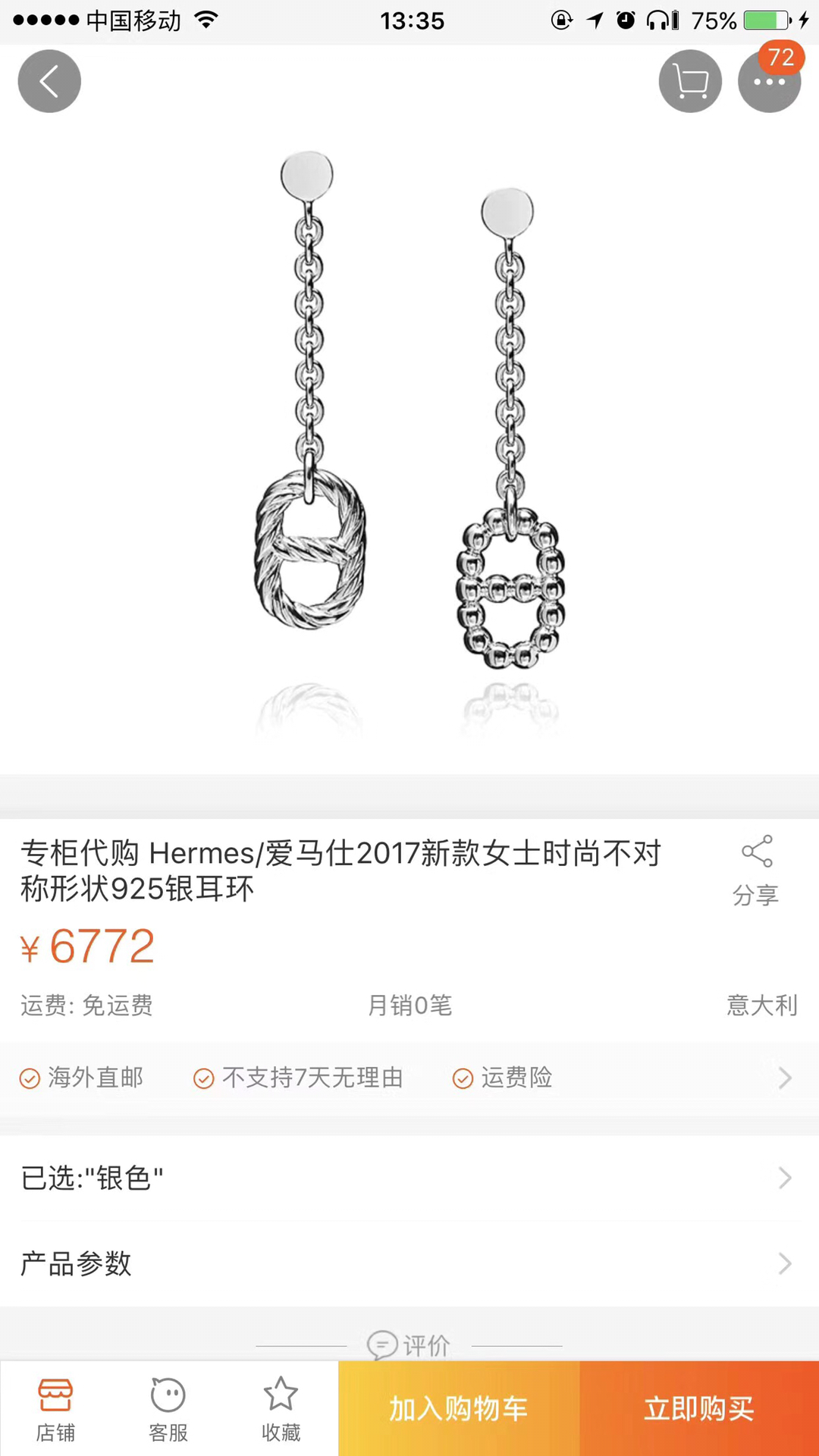Viewport: 819px width, 1456px height.
Task: Add item to favorites with 收藏
Action: [281, 1409]
